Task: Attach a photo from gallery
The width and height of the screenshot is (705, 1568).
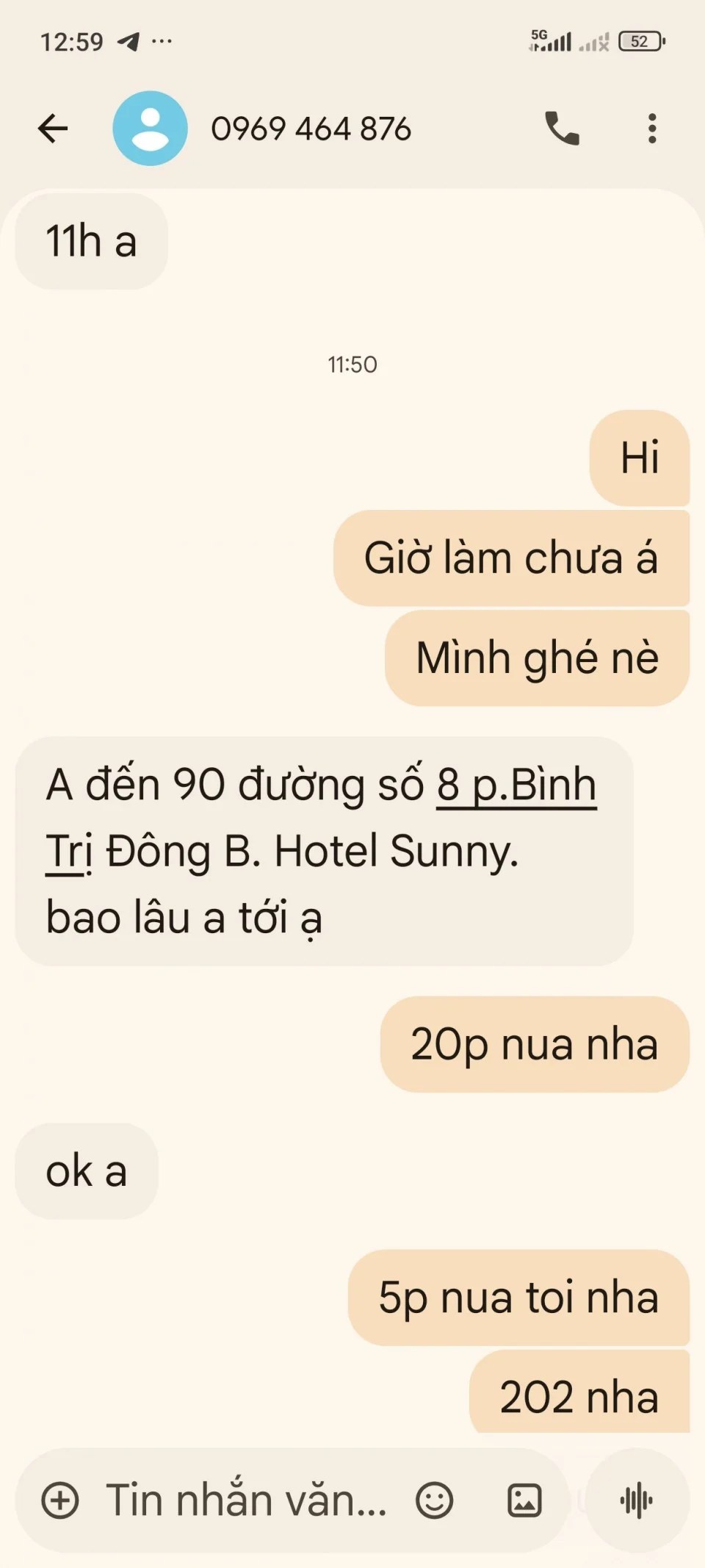Action: (x=524, y=1500)
